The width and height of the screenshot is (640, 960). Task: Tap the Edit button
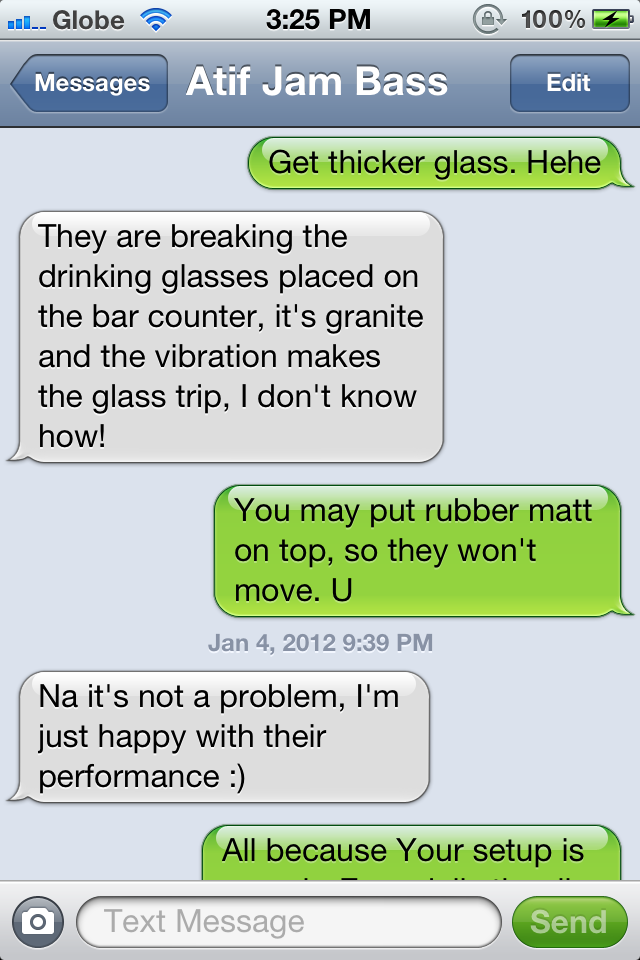coord(568,84)
